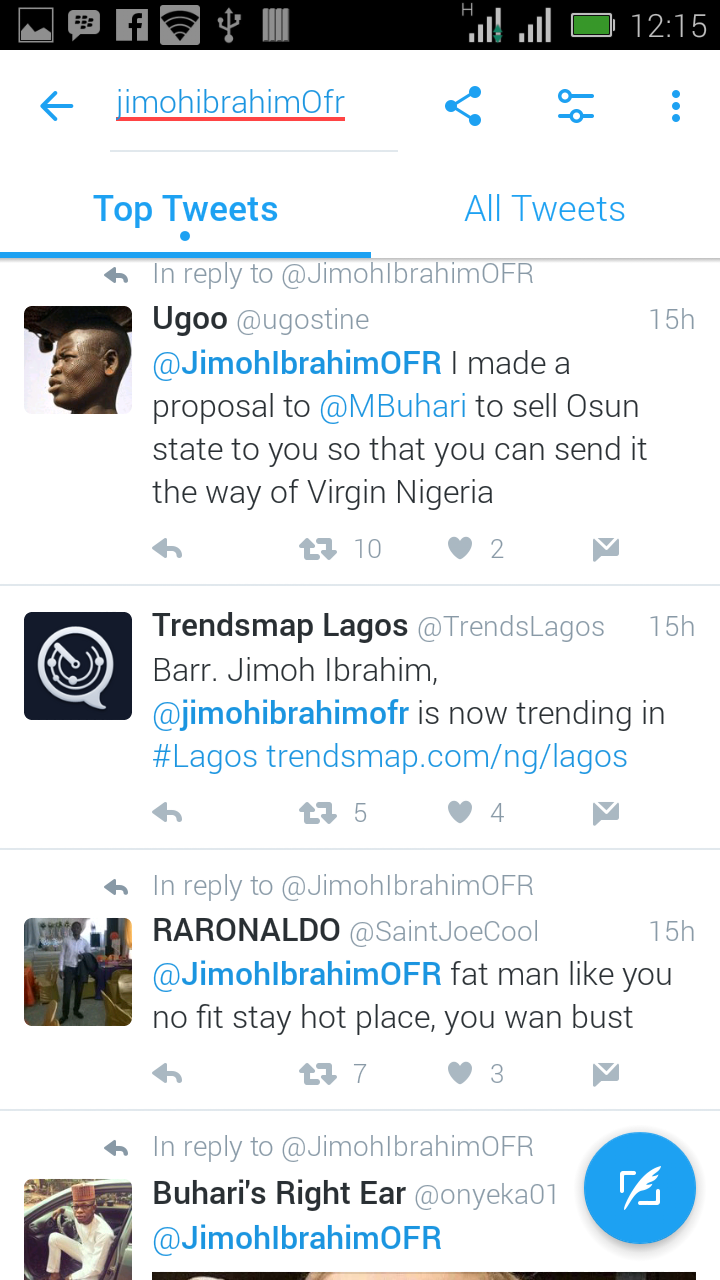Switch to the Top Tweets tab

tap(185, 210)
